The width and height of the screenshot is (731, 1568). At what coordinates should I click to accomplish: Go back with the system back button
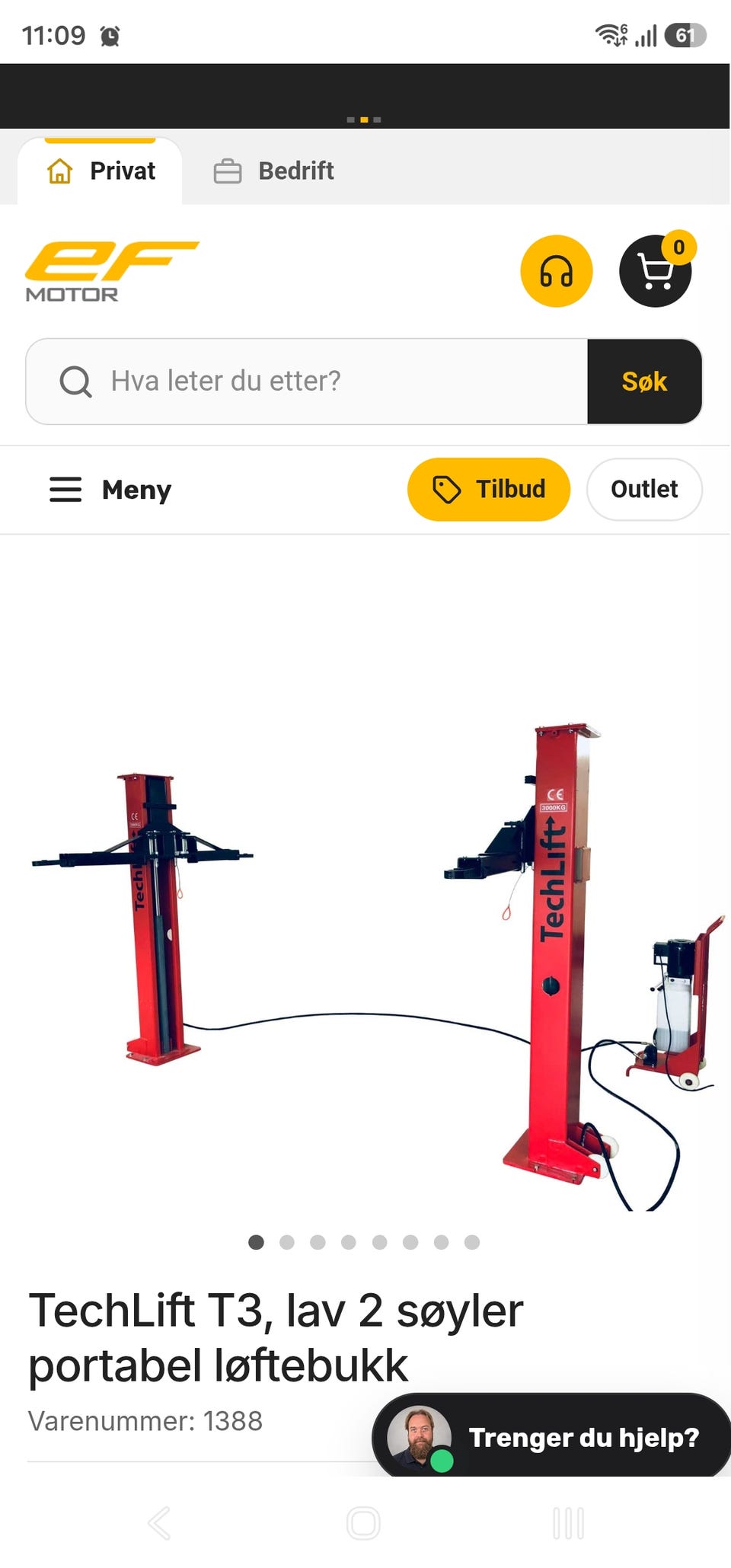(x=159, y=1523)
